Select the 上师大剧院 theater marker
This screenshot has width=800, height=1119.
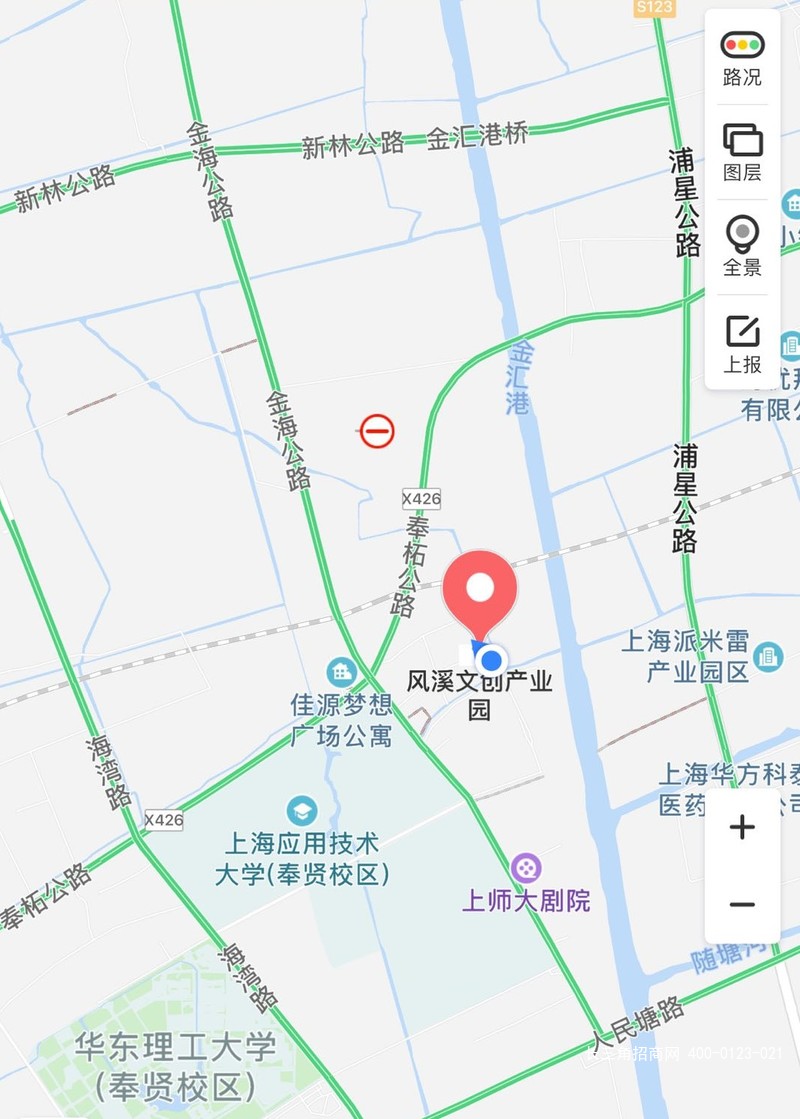526,868
